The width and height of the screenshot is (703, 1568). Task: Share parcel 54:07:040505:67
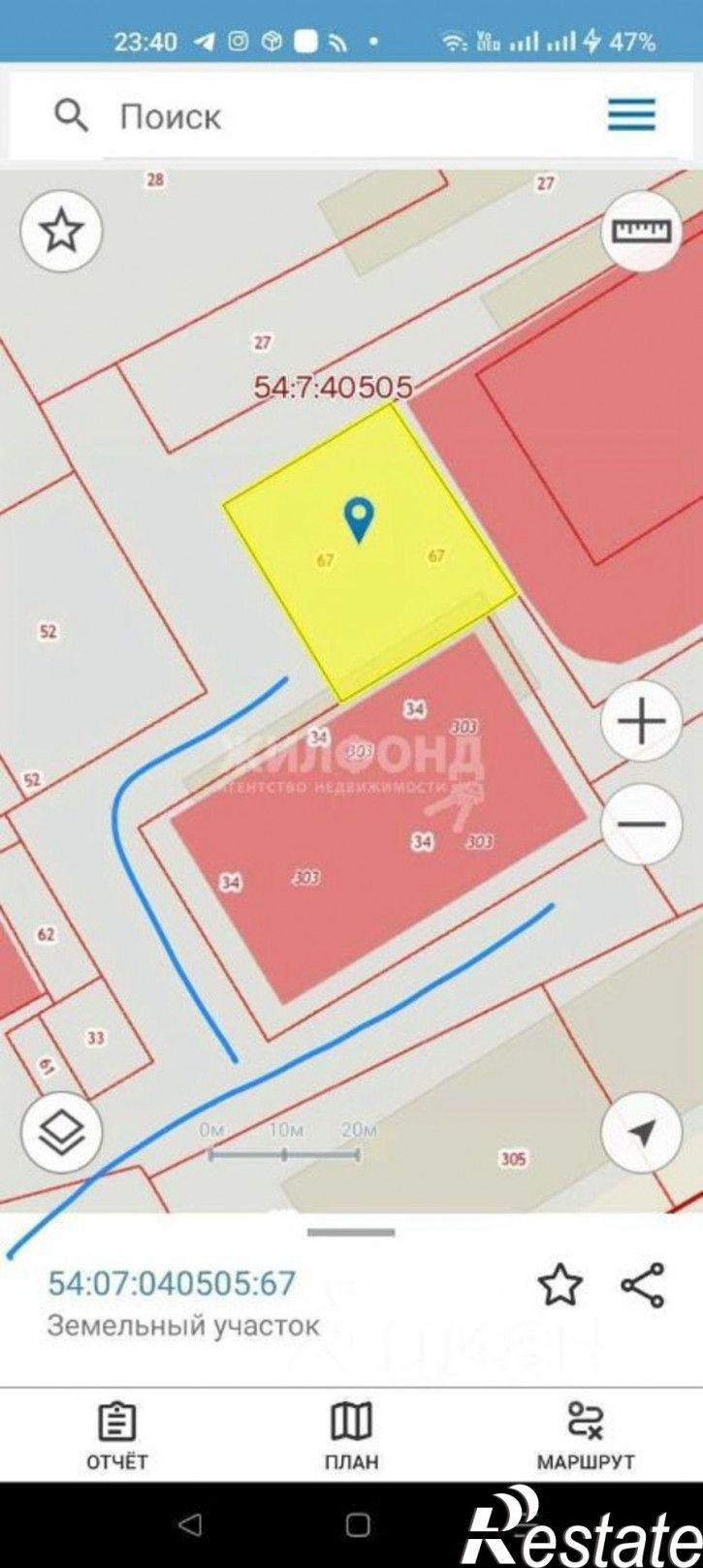coord(642,1286)
